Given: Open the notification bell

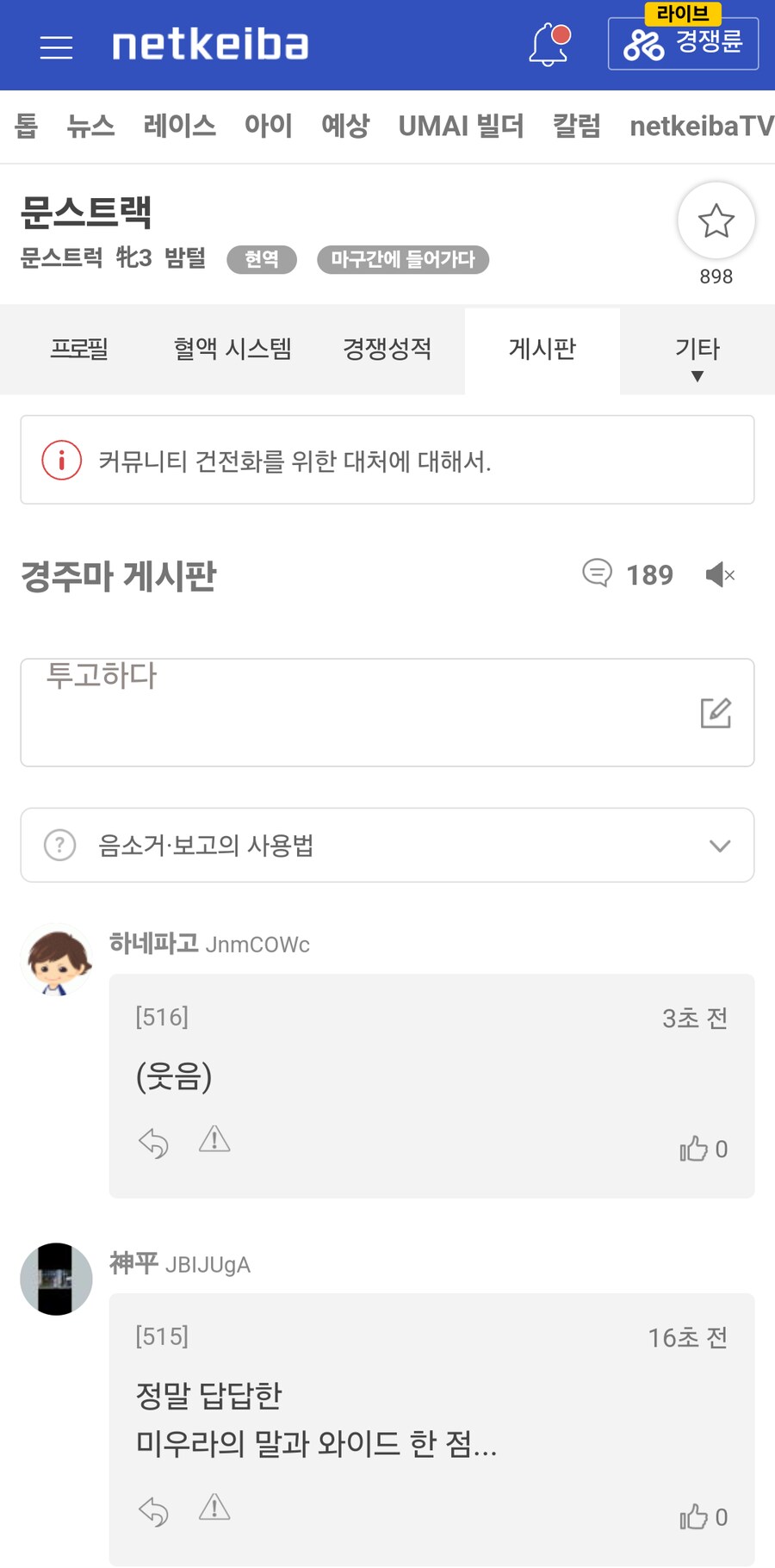Looking at the screenshot, I should point(548,41).
